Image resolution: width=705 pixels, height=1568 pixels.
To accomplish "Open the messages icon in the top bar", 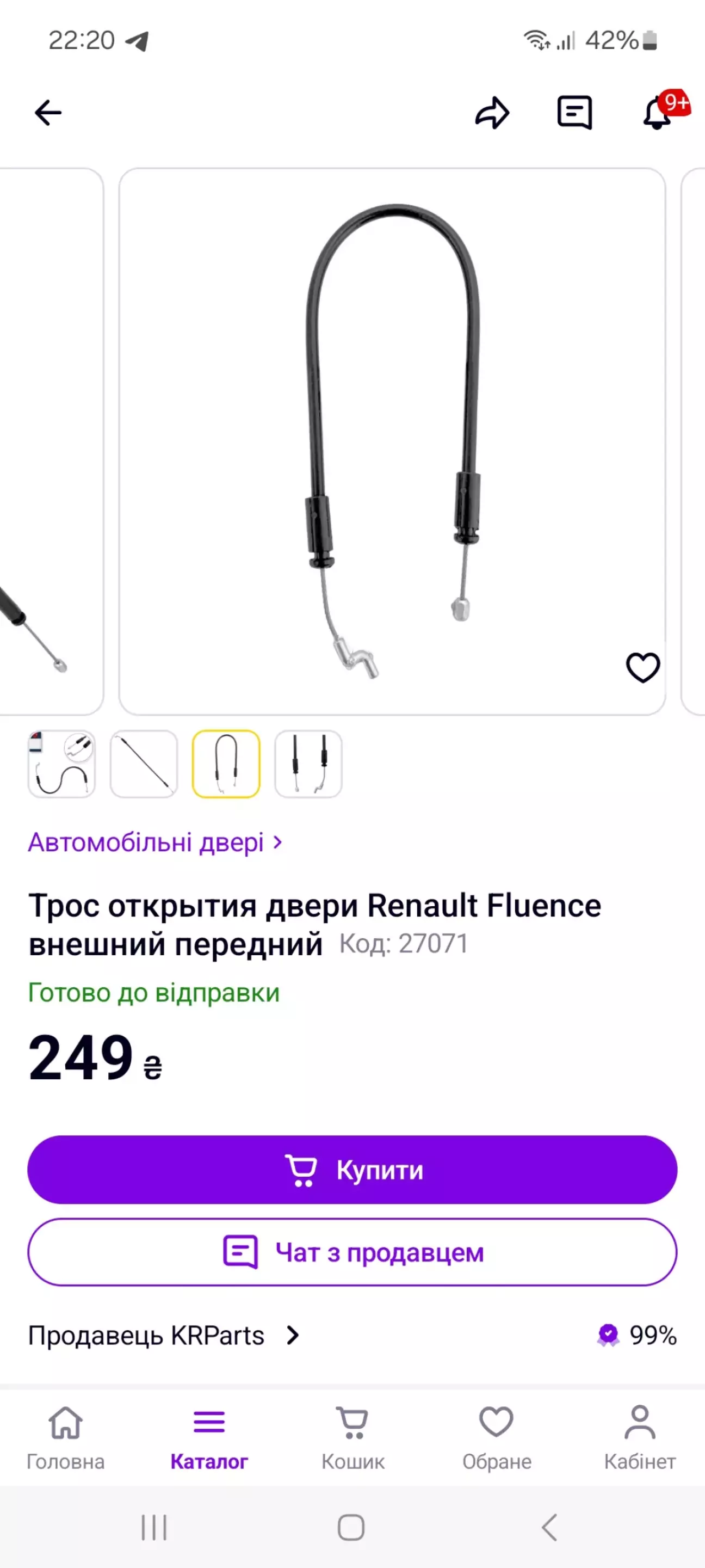I will coord(575,113).
